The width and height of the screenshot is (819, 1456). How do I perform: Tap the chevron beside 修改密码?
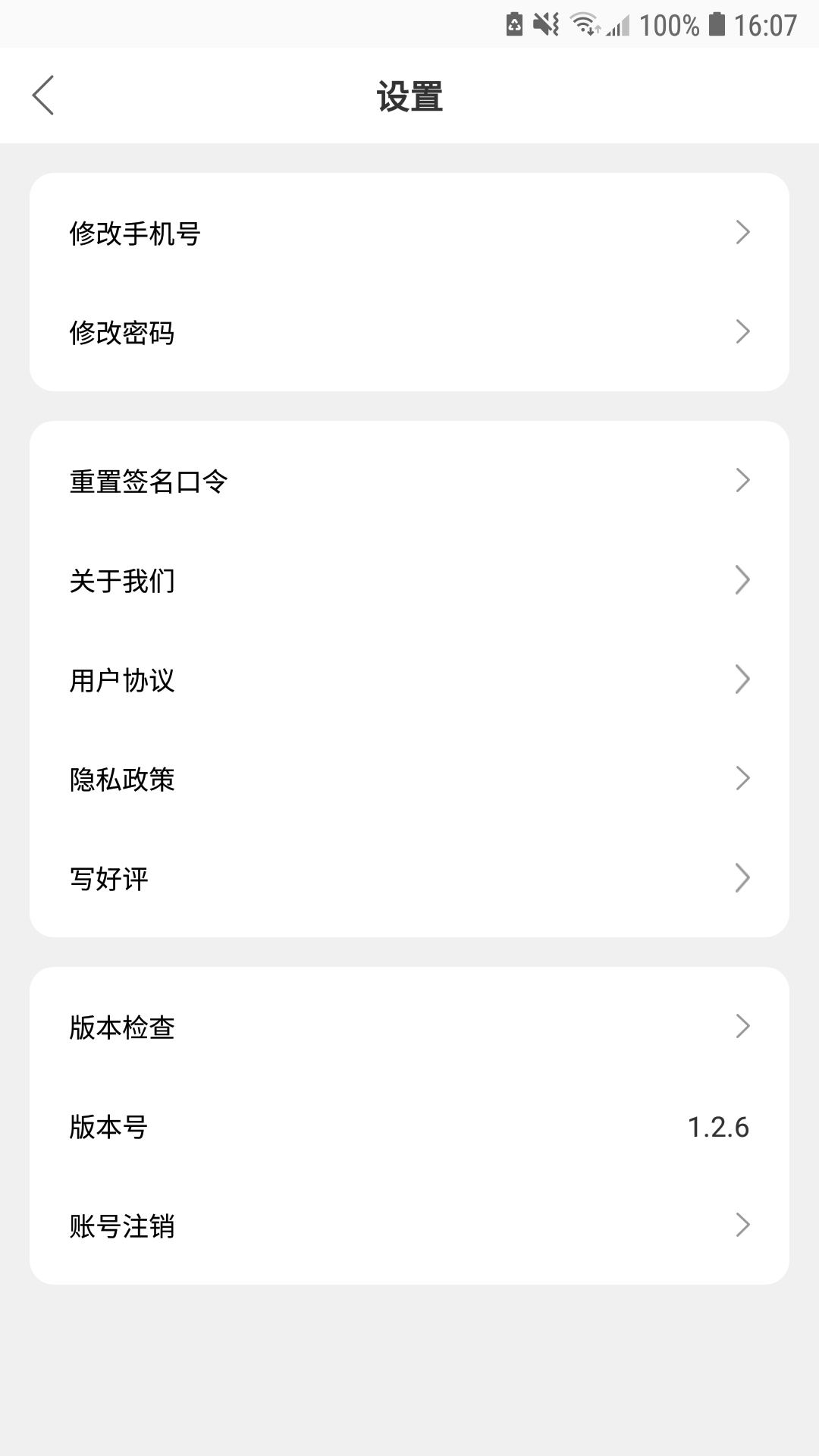point(744,331)
